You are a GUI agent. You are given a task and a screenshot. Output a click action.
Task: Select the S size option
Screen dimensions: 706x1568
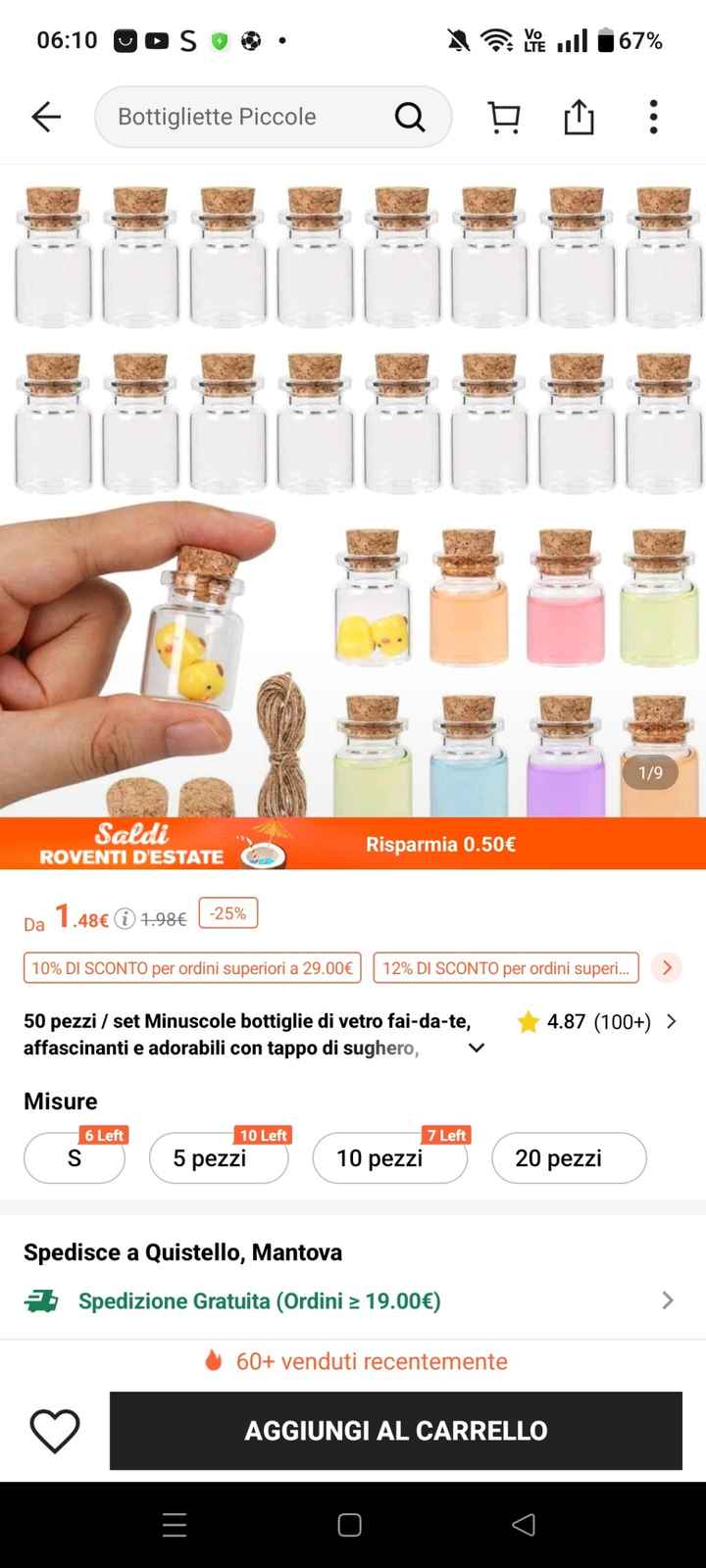click(75, 1158)
